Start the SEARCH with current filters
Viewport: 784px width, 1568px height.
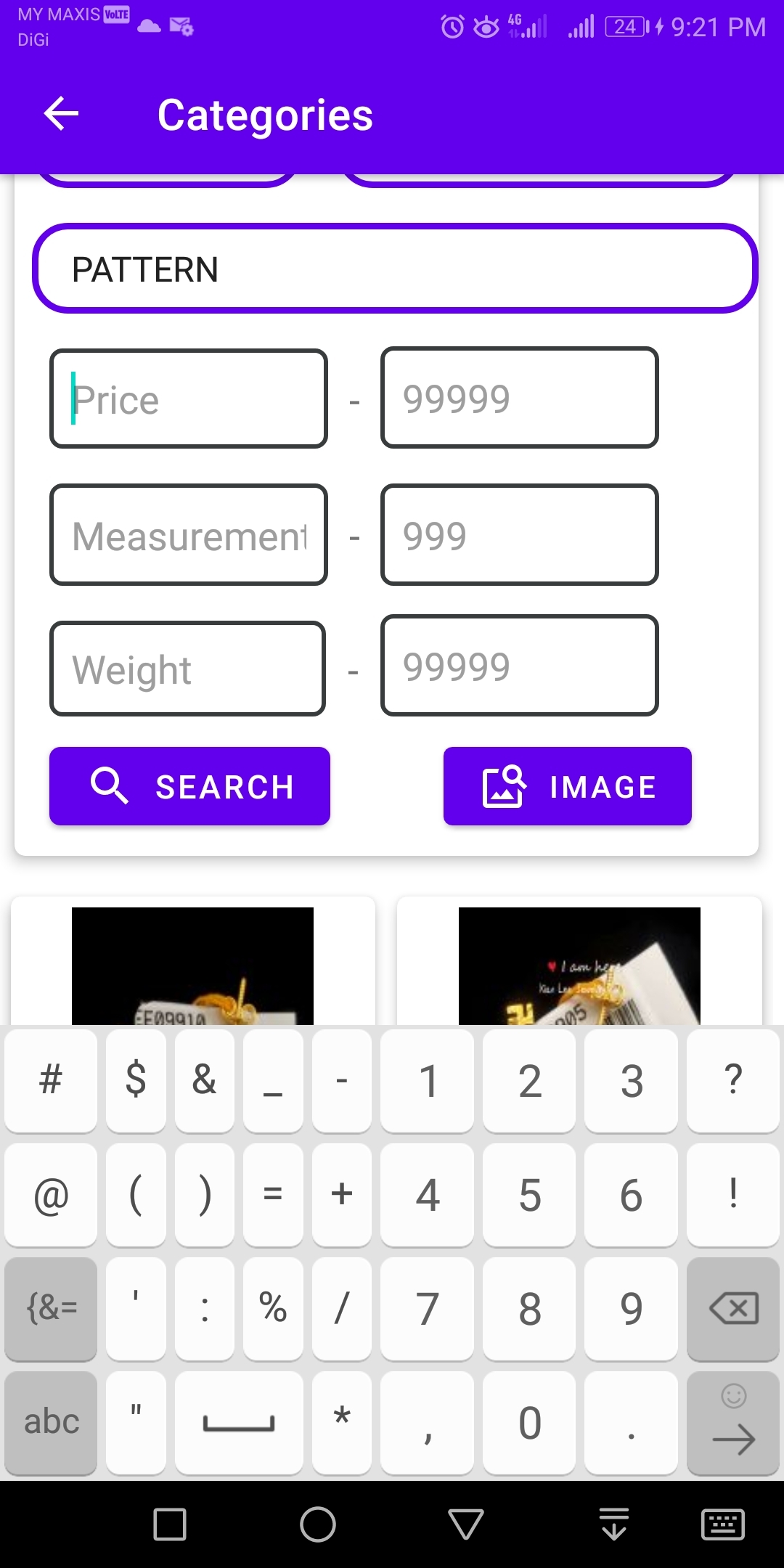coord(189,786)
